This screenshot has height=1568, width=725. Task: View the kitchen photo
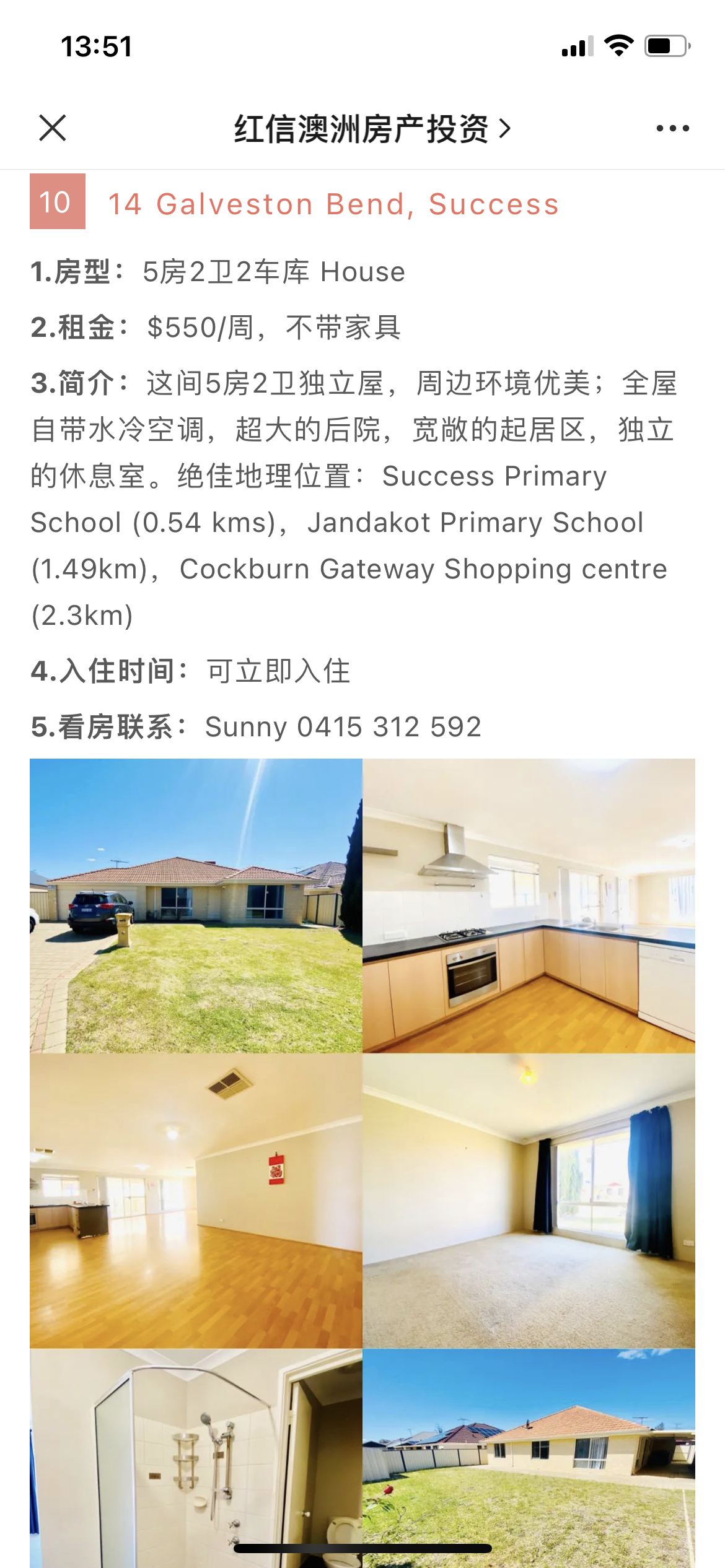pyautogui.click(x=529, y=905)
